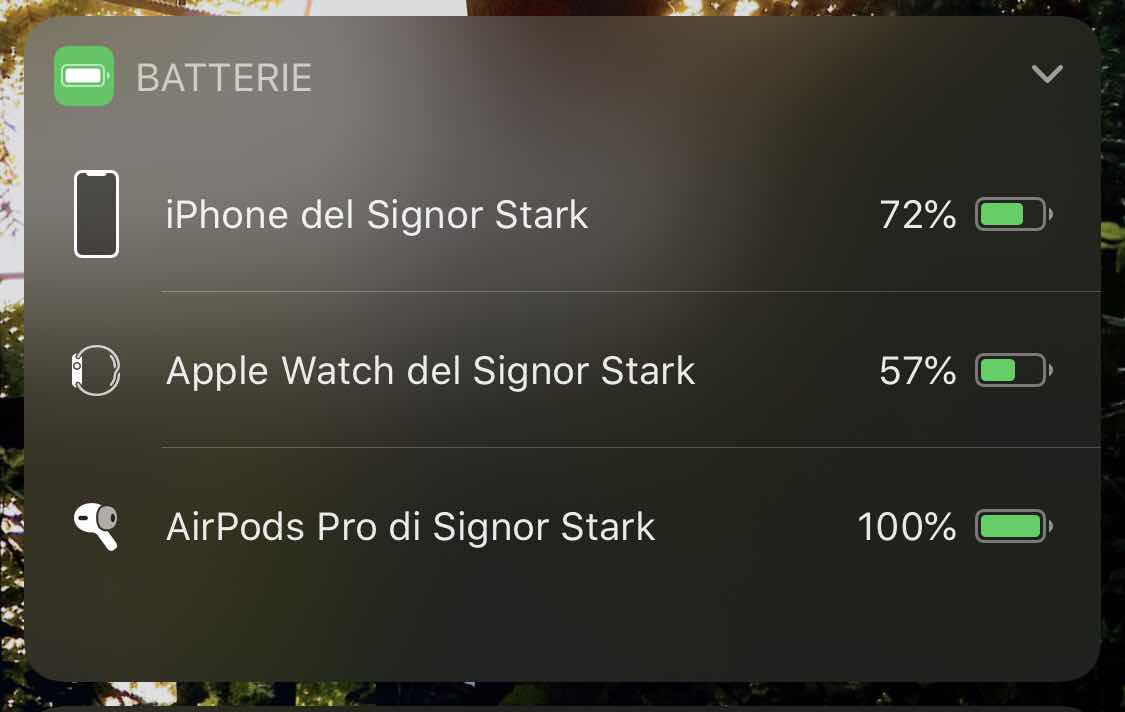Image resolution: width=1125 pixels, height=712 pixels.
Task: Collapse the Batterie widget with the chevron
Action: tap(1046, 75)
